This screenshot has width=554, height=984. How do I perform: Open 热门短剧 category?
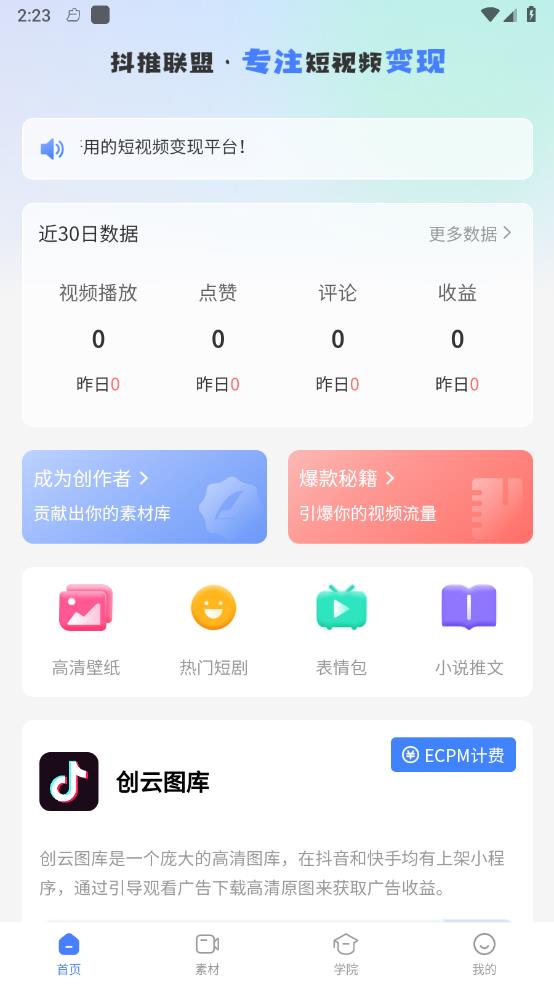(x=213, y=631)
